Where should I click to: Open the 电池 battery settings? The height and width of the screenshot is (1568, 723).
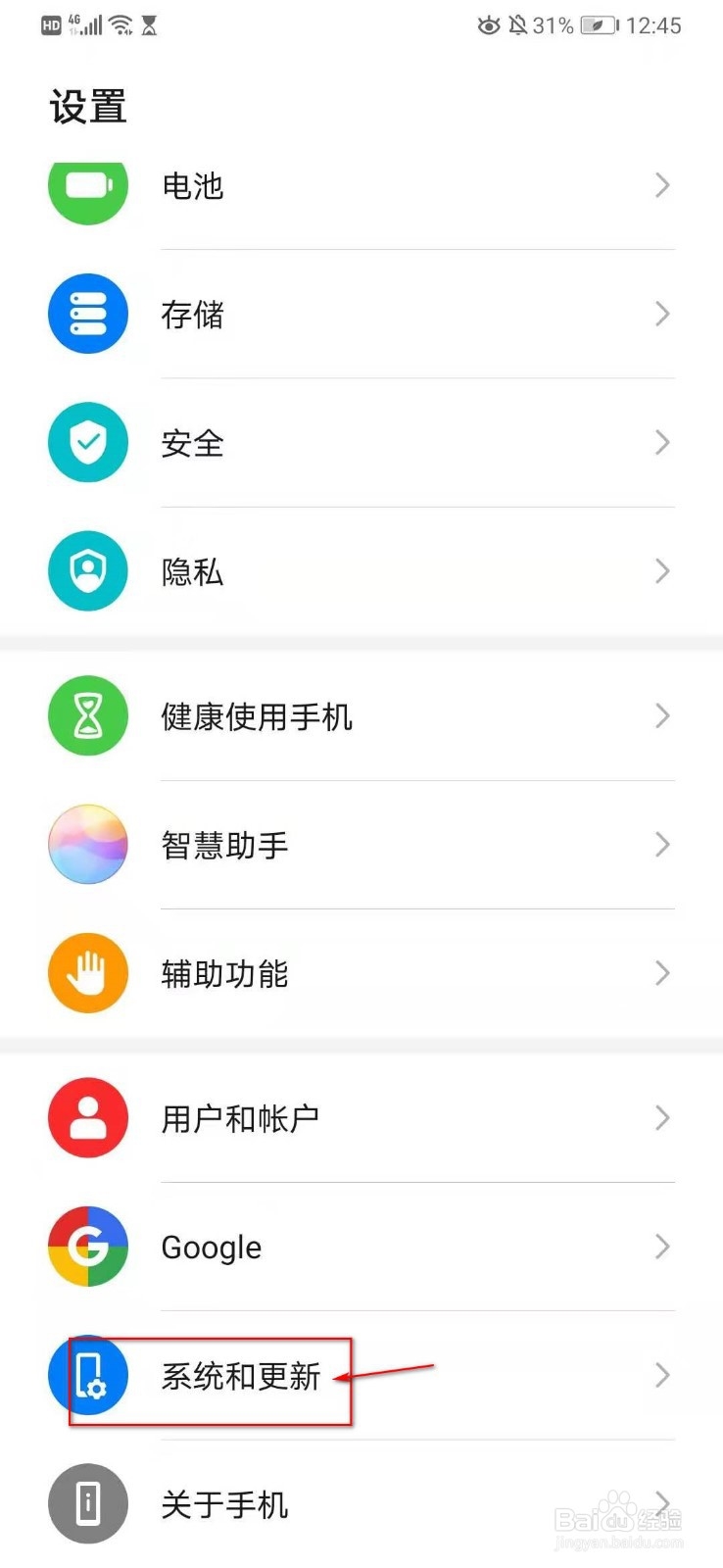point(361,186)
